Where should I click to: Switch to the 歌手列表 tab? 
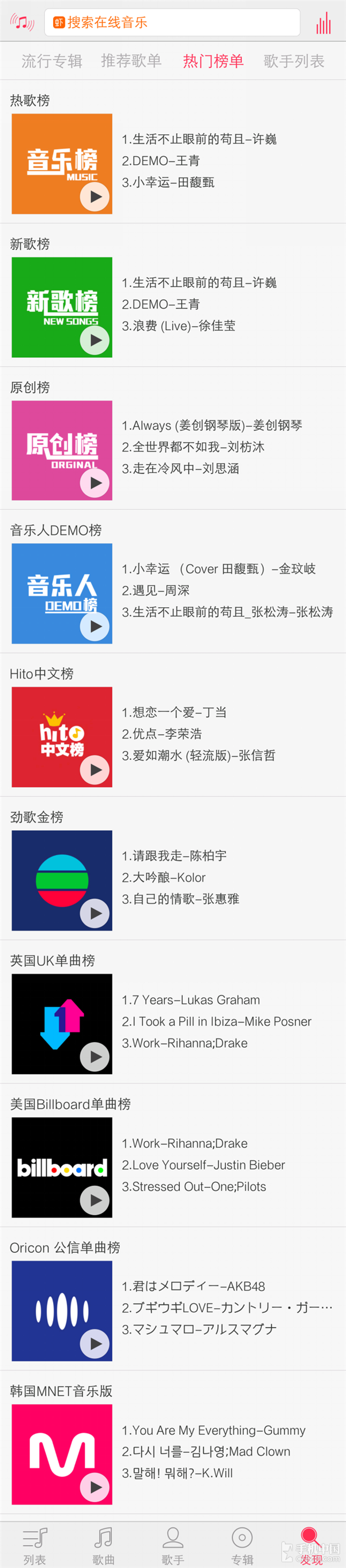tap(294, 61)
